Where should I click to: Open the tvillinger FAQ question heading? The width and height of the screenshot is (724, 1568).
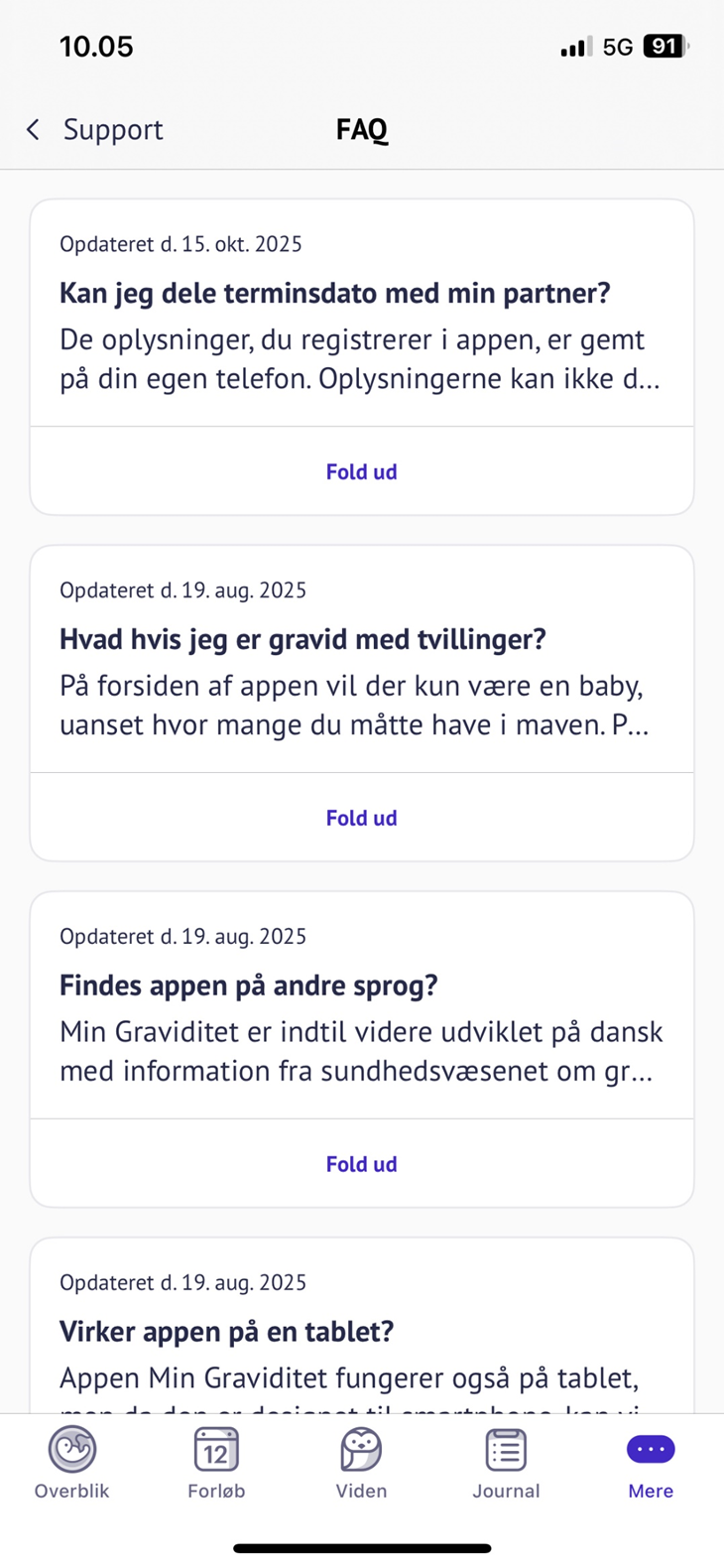[302, 639]
